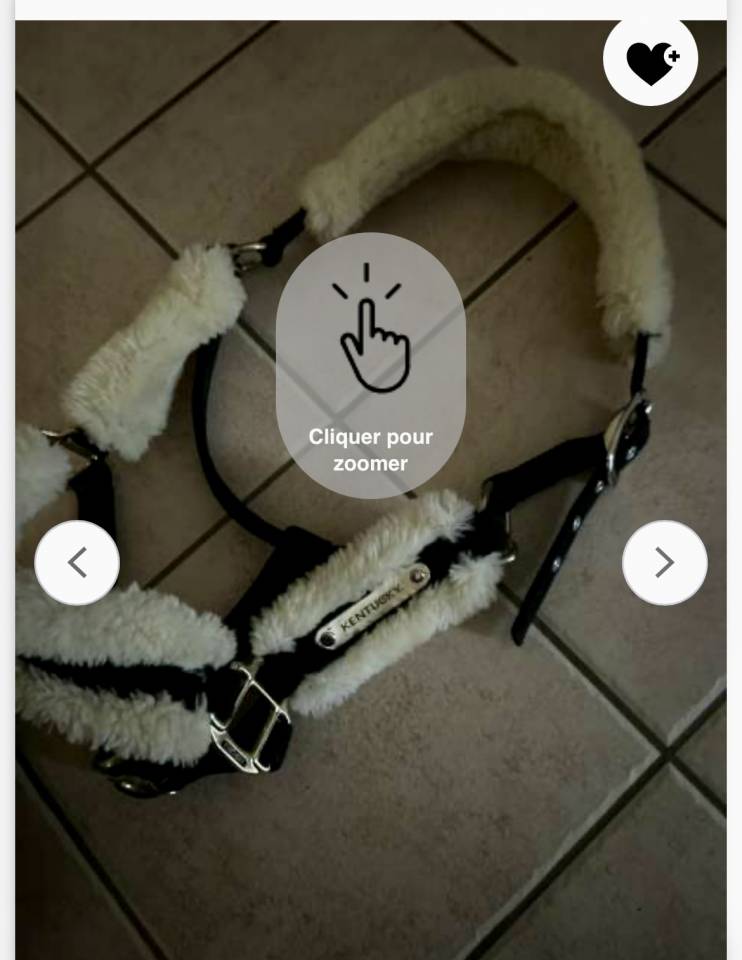Tap 'Cliquer pour zoomer' to zoom the photo
The height and width of the screenshot is (960, 742).
click(x=370, y=366)
